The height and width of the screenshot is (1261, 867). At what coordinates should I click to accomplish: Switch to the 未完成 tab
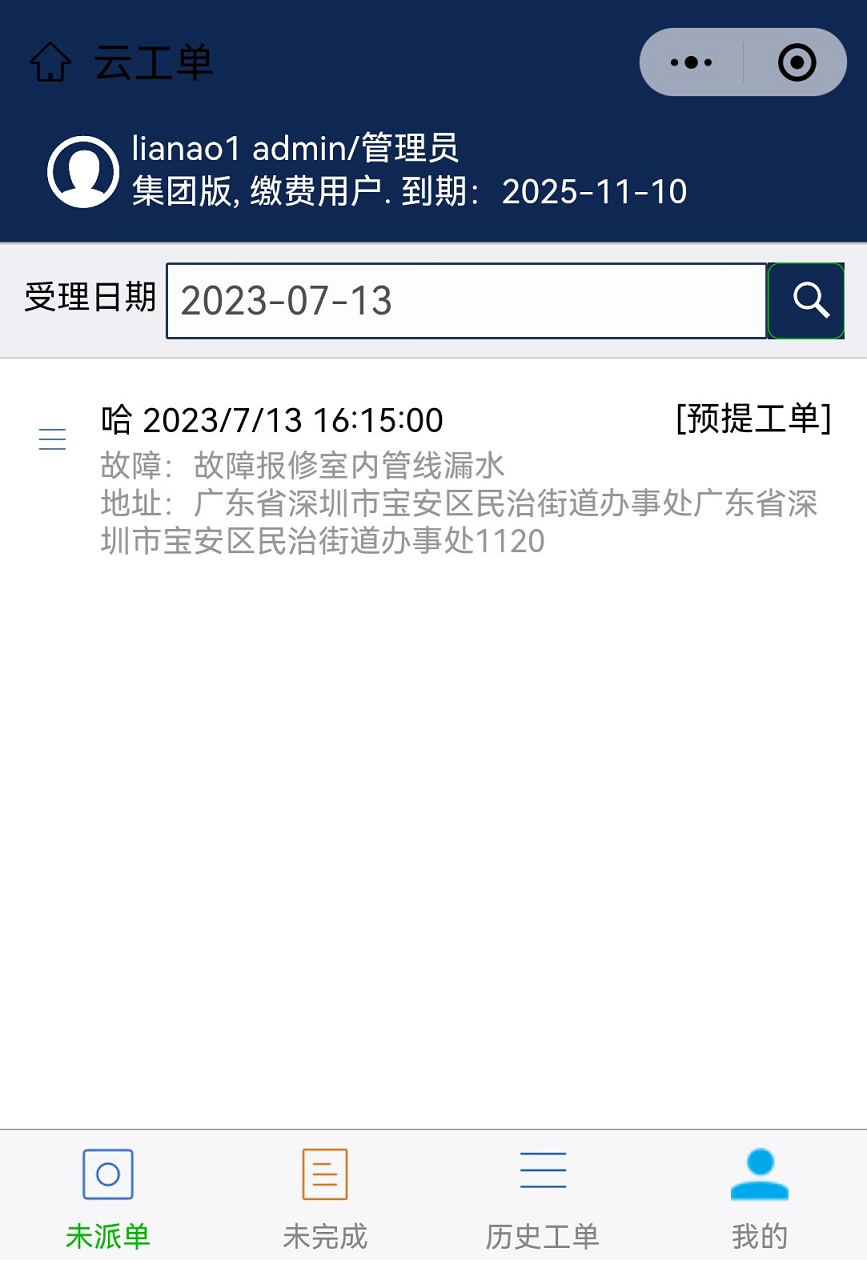click(x=325, y=1197)
